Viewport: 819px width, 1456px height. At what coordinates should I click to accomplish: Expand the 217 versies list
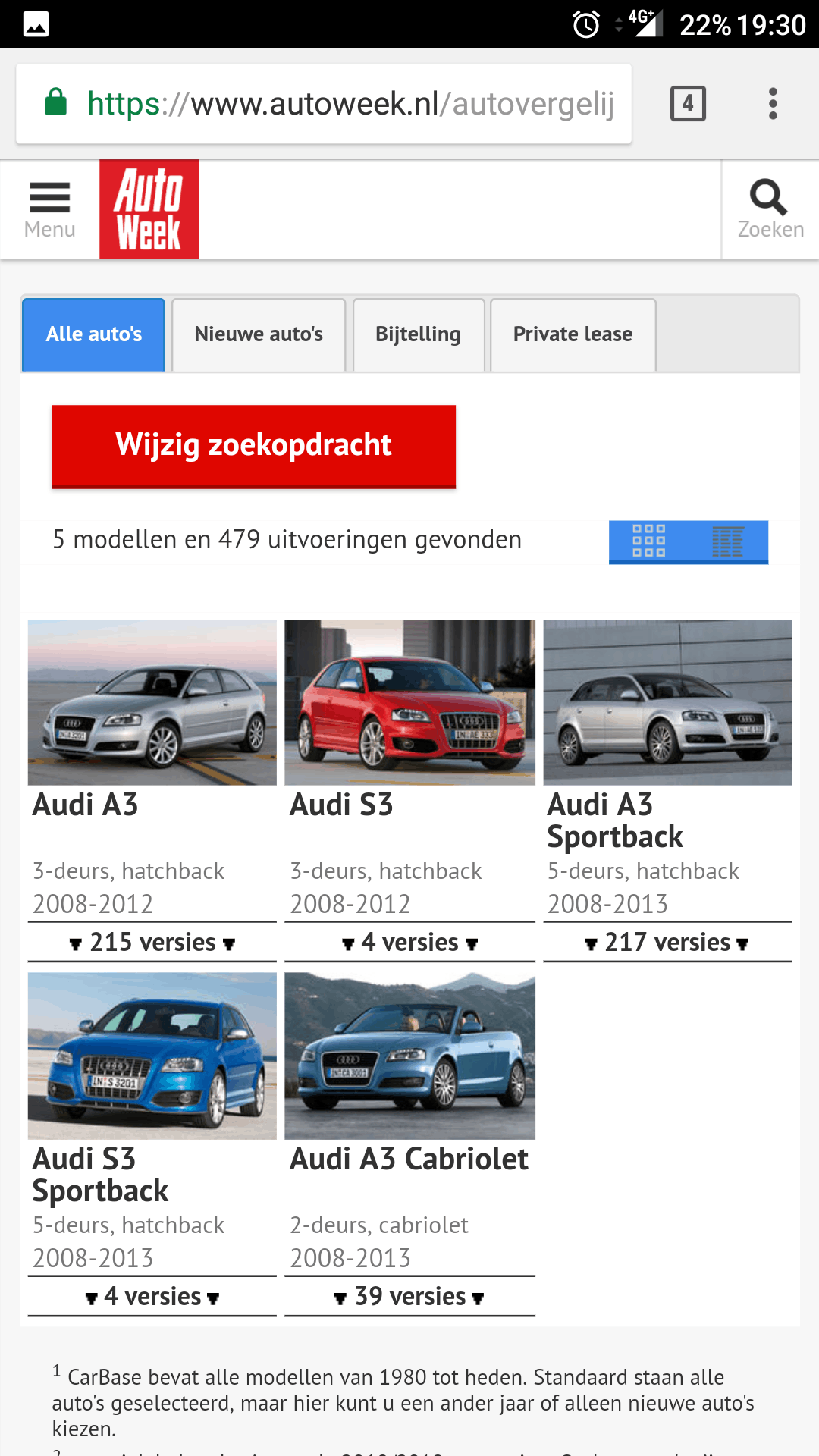[667, 943]
